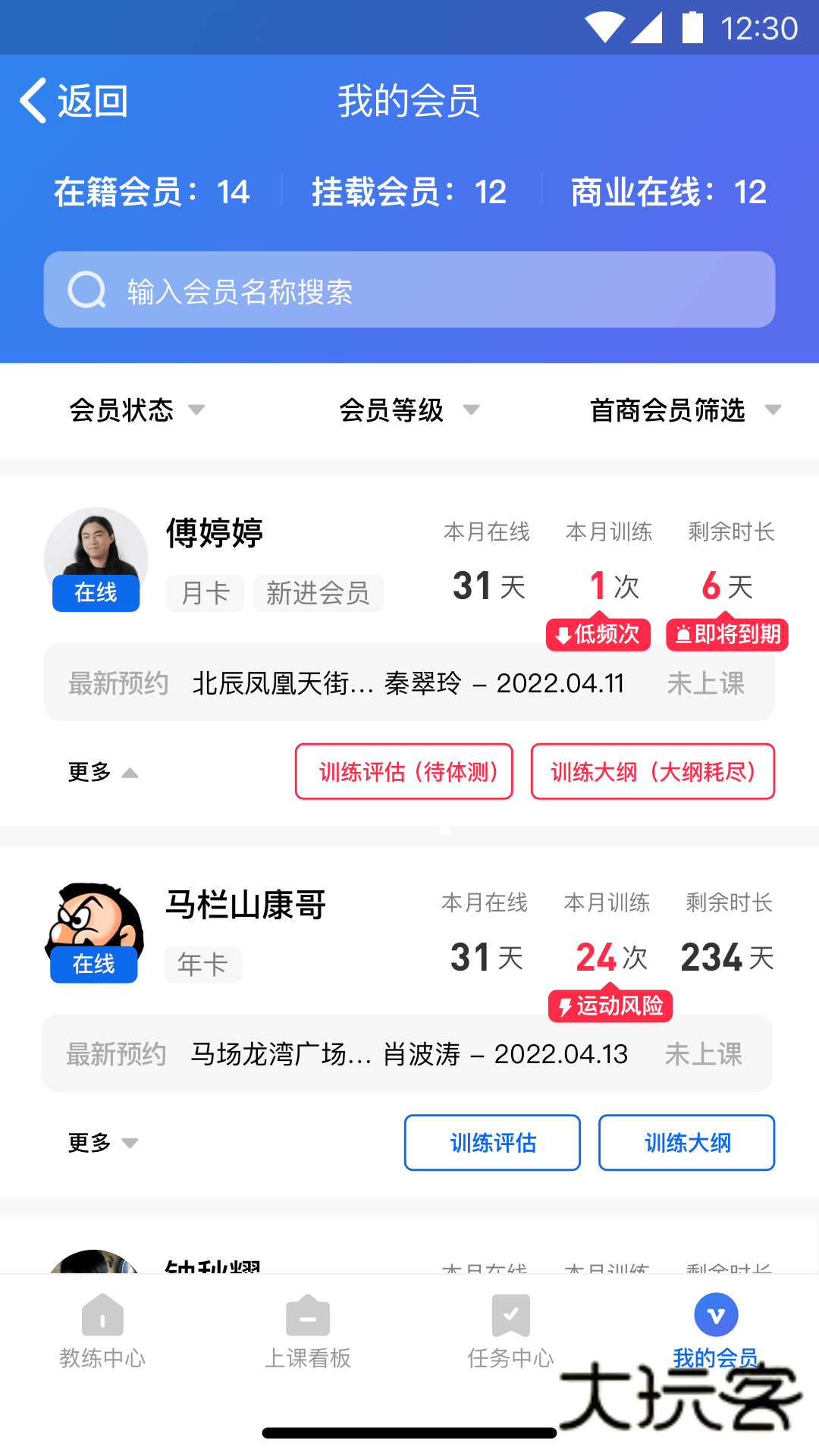Screen dimensions: 819x1456
Task: Expand 马栏山康哥's 更多 section
Action: tap(100, 1143)
